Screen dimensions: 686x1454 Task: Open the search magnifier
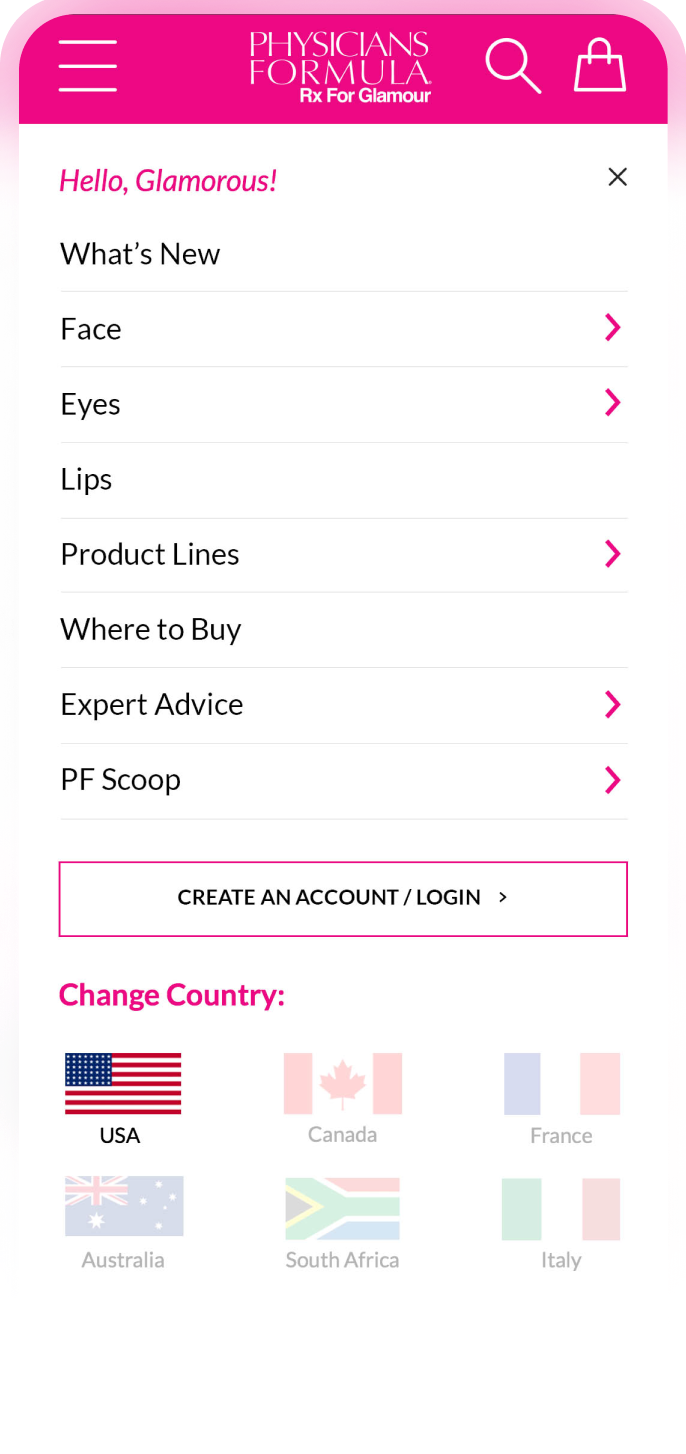coord(513,66)
